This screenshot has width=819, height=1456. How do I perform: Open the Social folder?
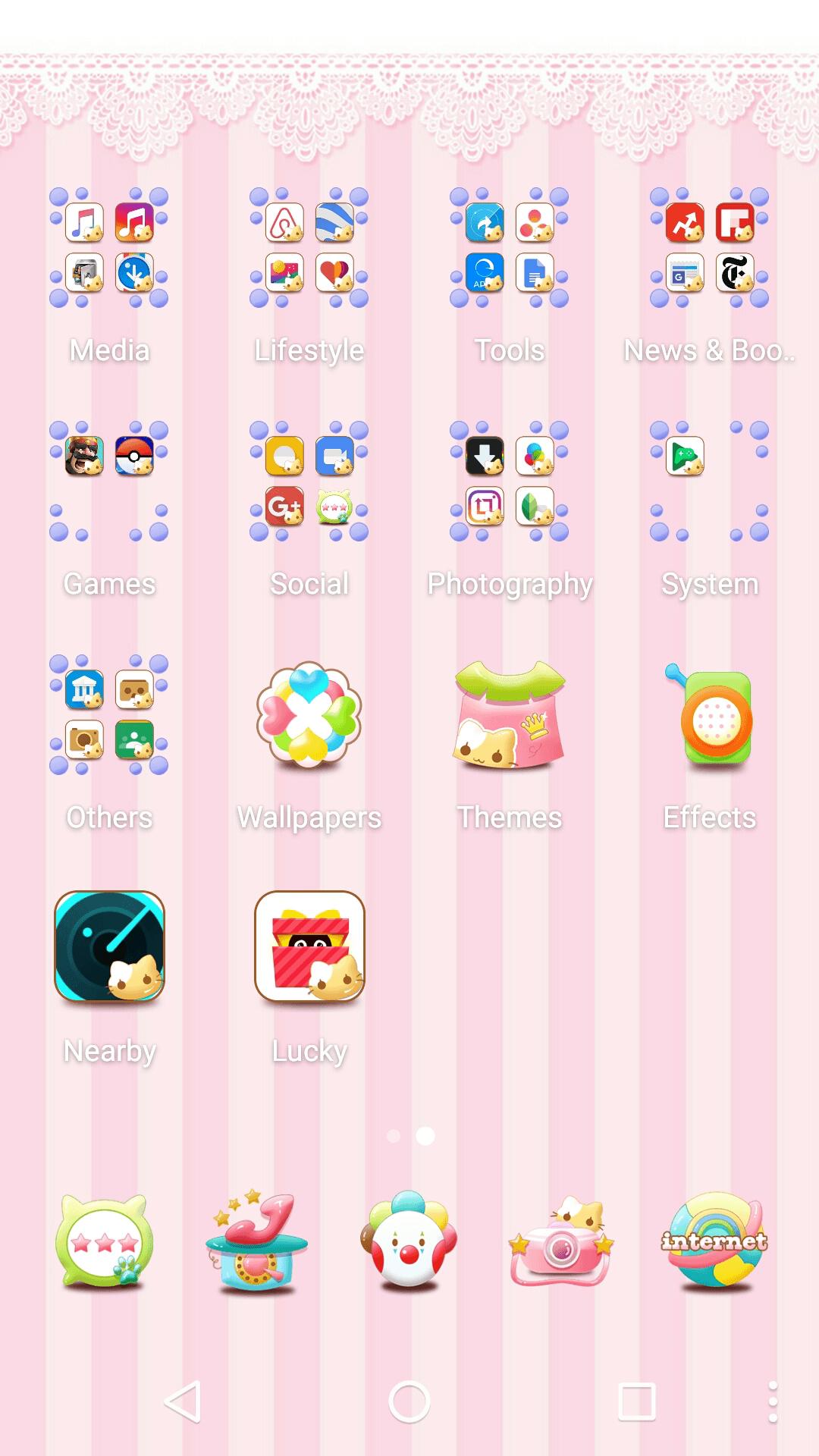pos(309,482)
